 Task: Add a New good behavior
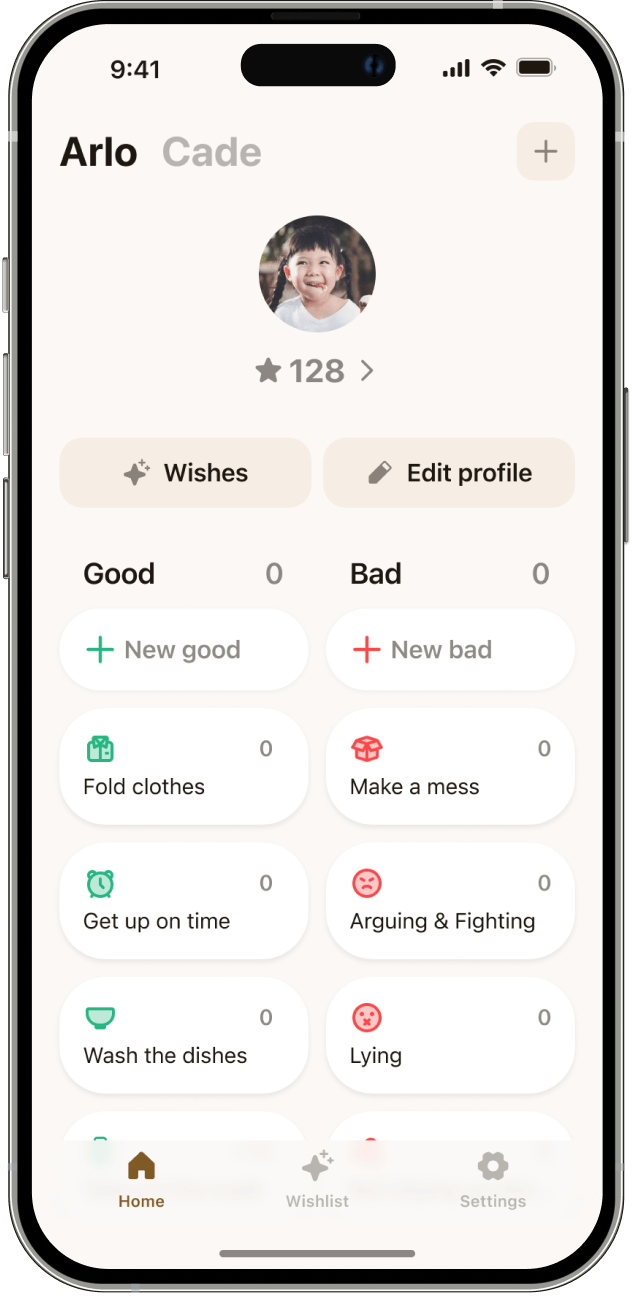[x=184, y=650]
